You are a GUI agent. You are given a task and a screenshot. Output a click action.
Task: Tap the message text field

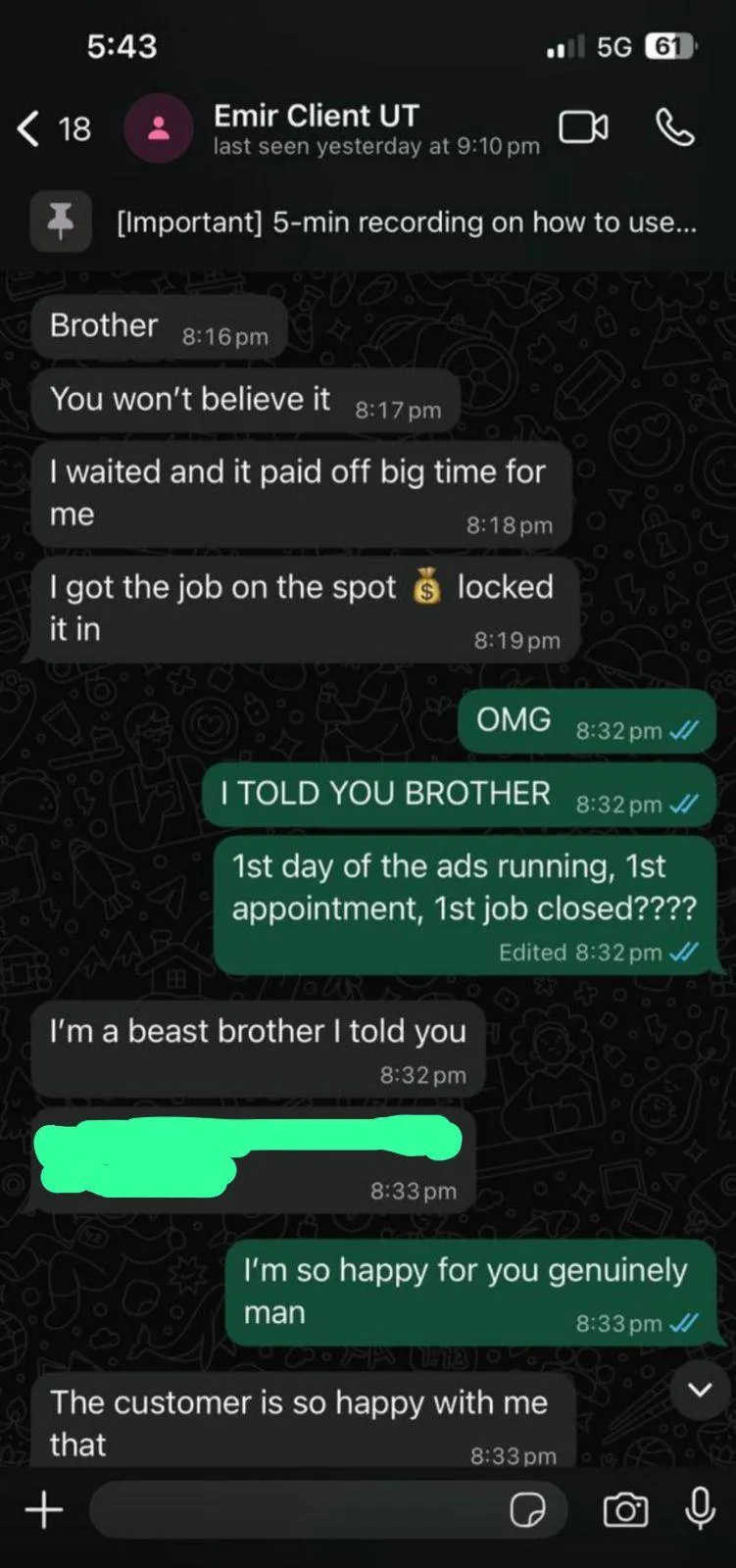pos(294,1509)
